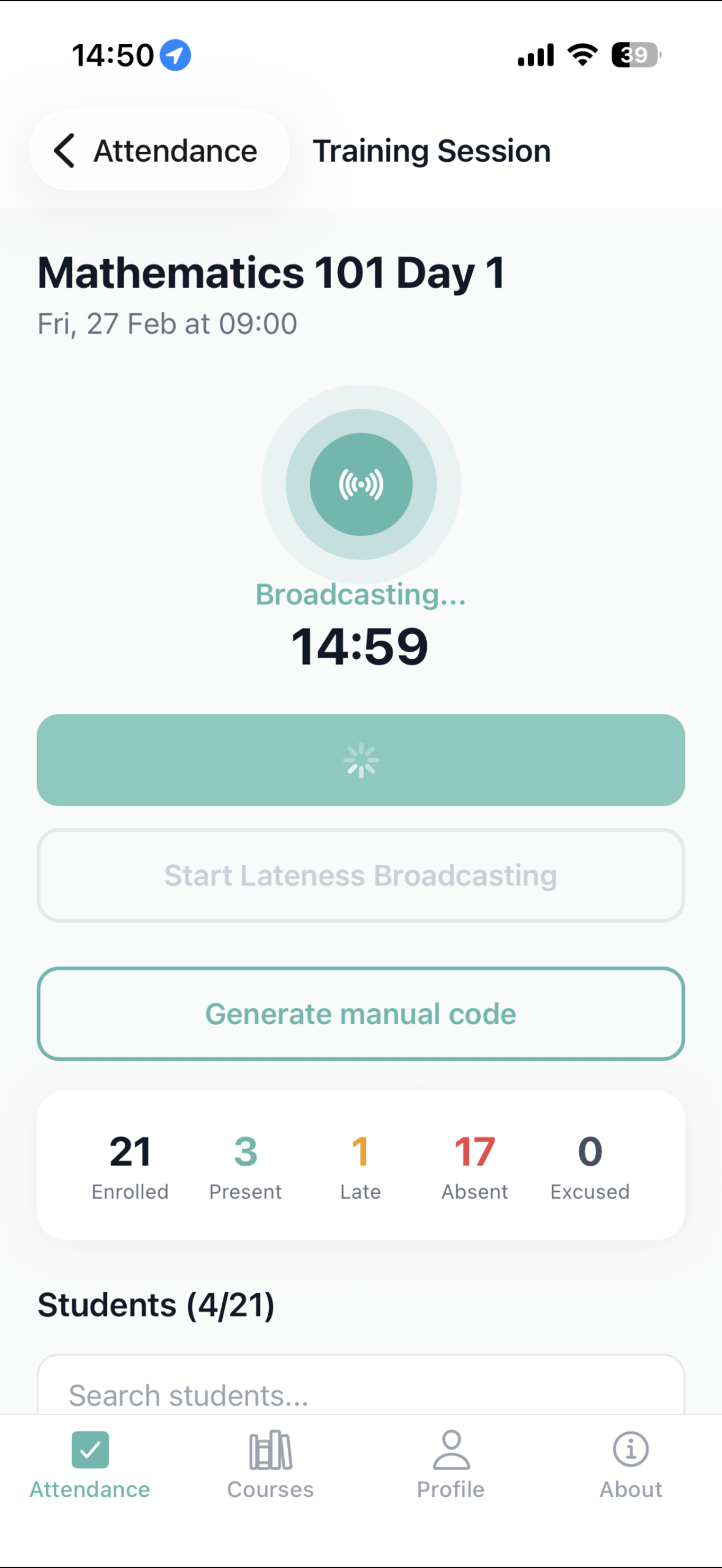Focus the Search students field
Viewport: 722px width, 1568px height.
361,1394
